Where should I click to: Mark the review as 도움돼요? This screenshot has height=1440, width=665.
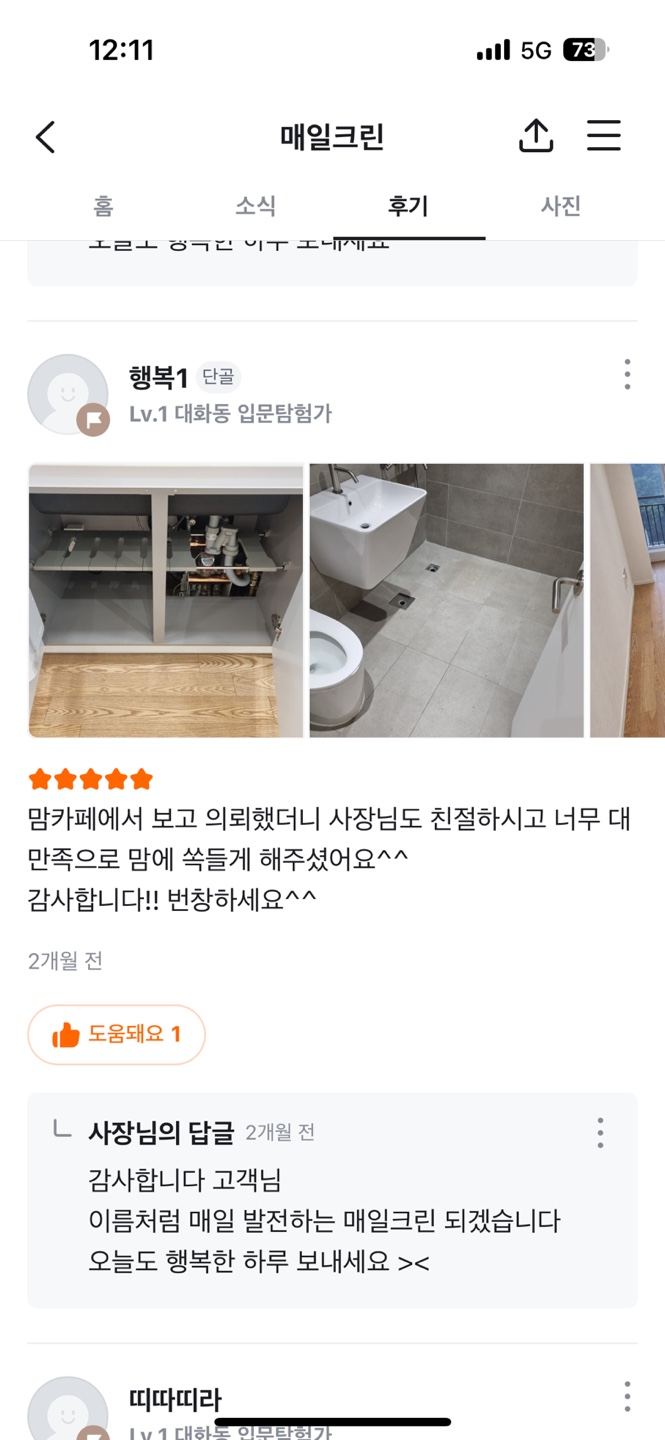pos(116,1035)
